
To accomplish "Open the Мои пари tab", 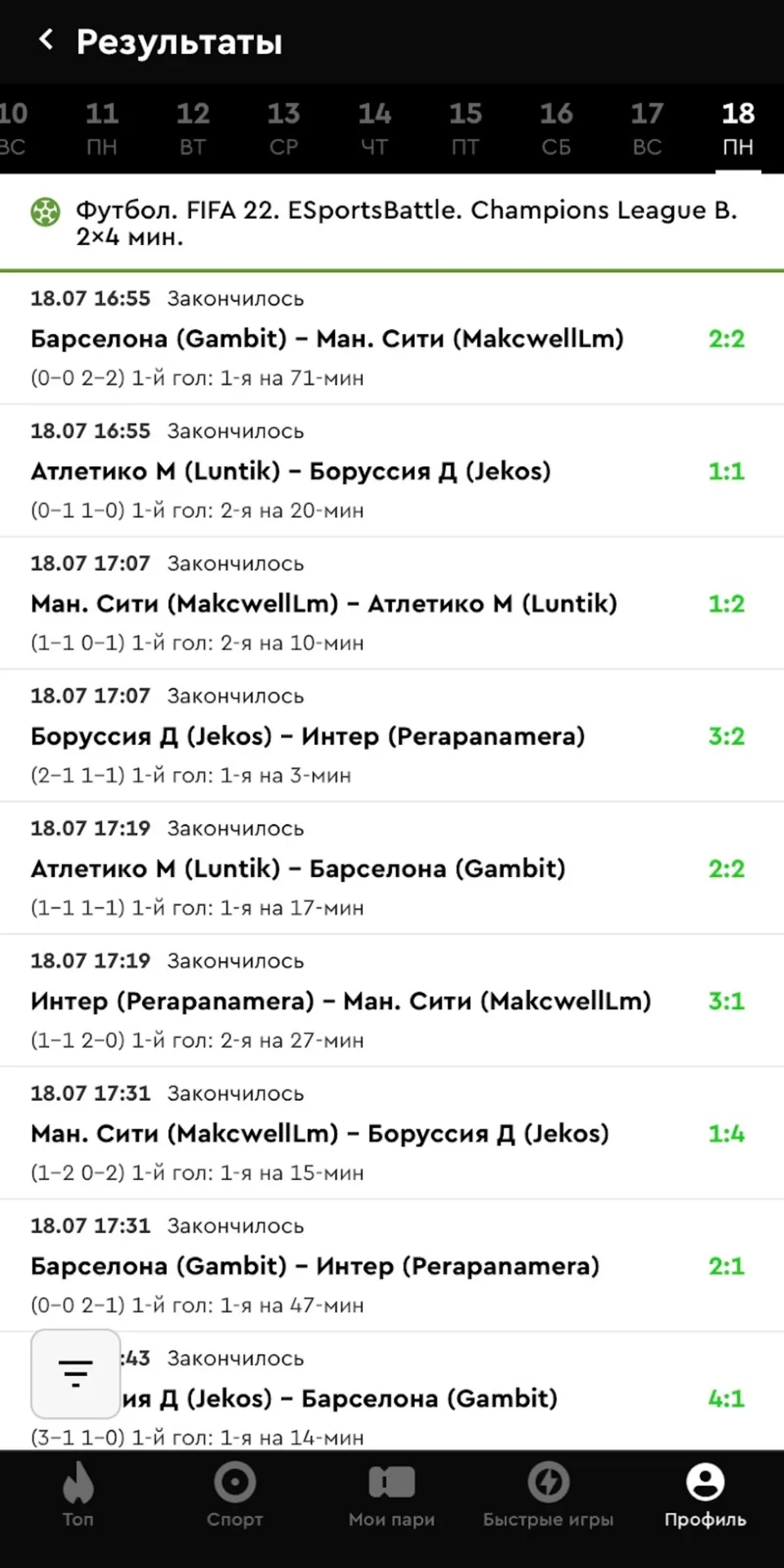I will [x=391, y=1494].
